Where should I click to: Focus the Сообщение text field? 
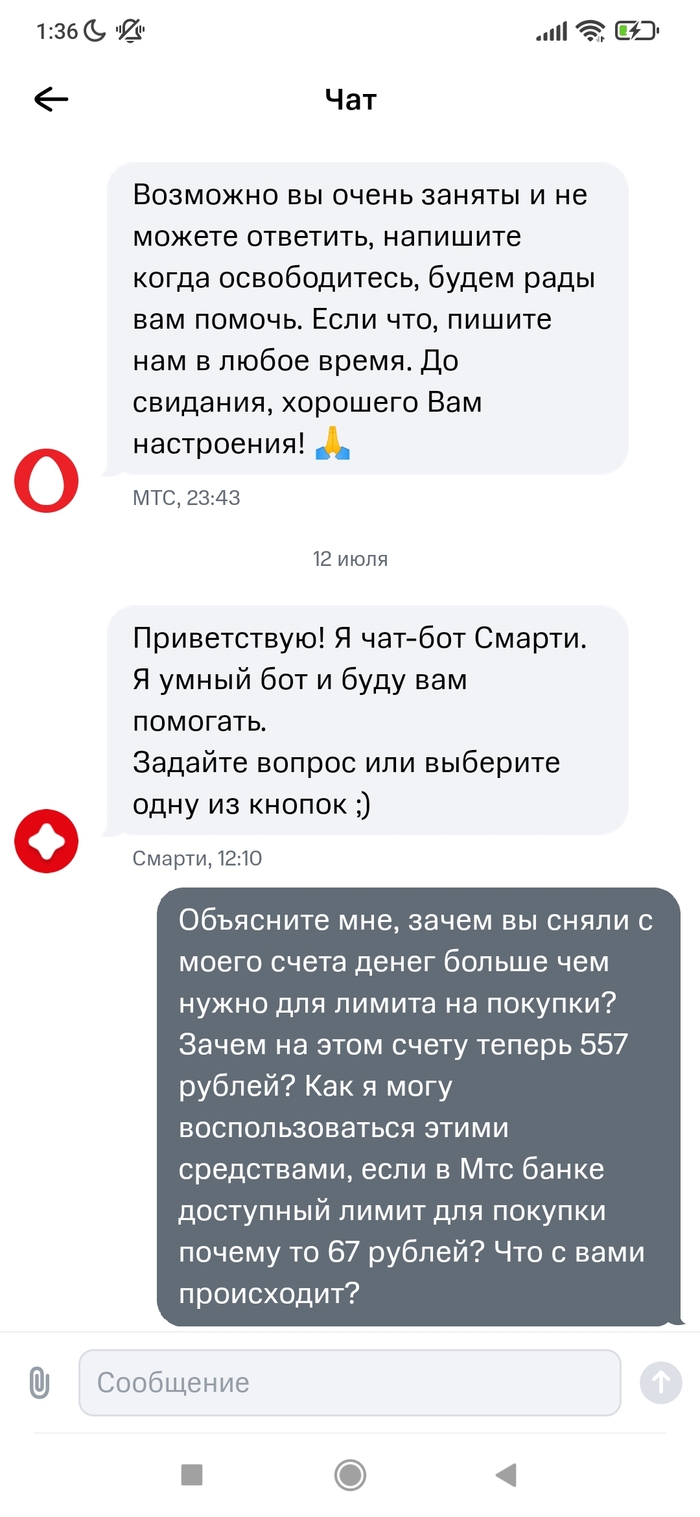tap(349, 1383)
